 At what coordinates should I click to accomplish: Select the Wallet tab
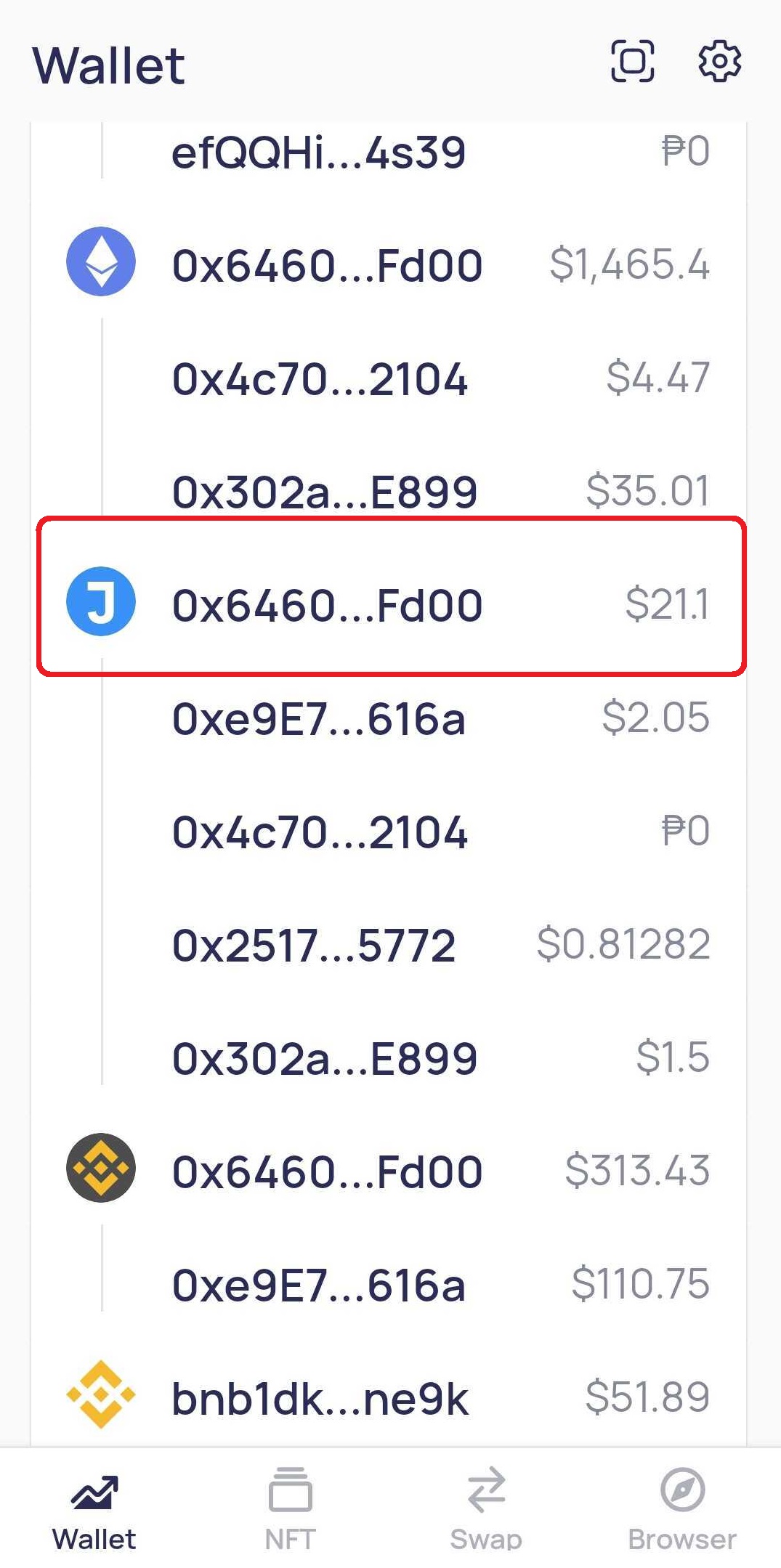point(94,1508)
